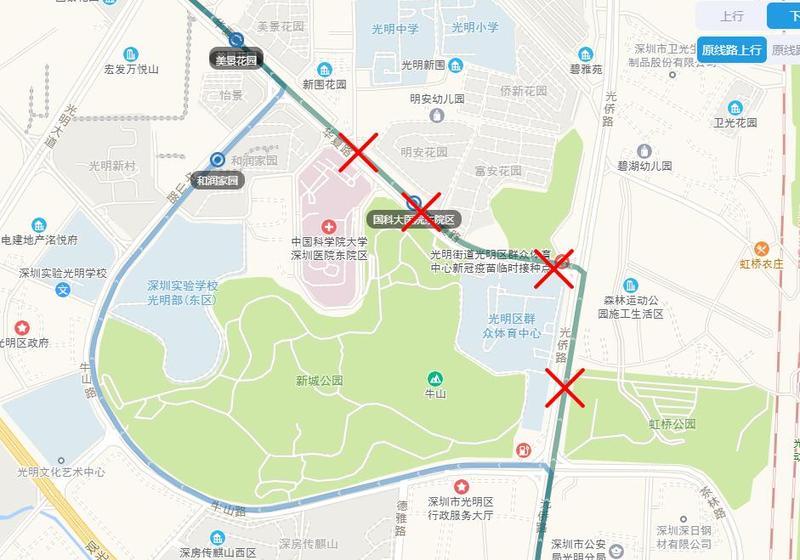Viewport: 800px width, 560px height.
Task: Switch to the 上行 direction tab
Action: tap(731, 16)
